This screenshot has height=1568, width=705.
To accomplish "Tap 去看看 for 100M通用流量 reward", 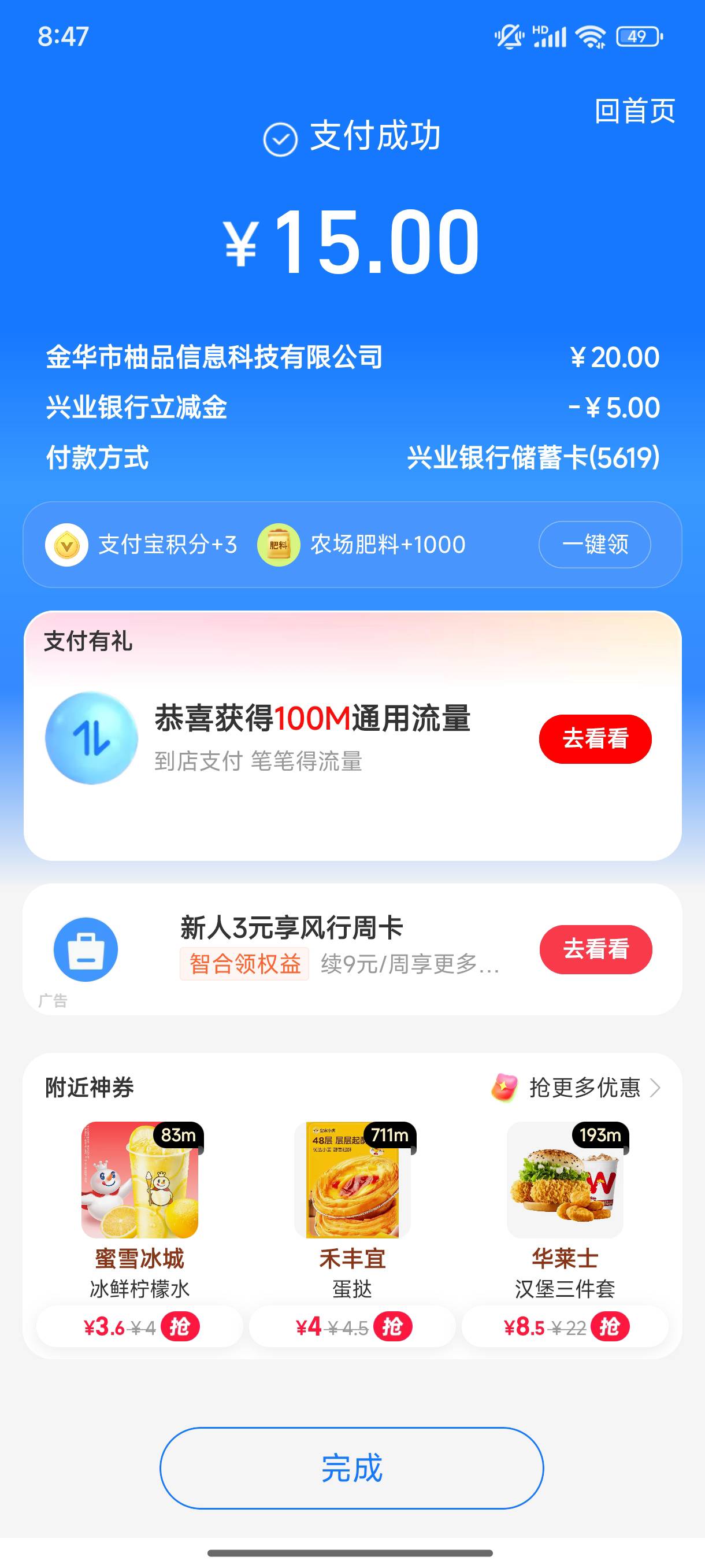I will [x=595, y=738].
